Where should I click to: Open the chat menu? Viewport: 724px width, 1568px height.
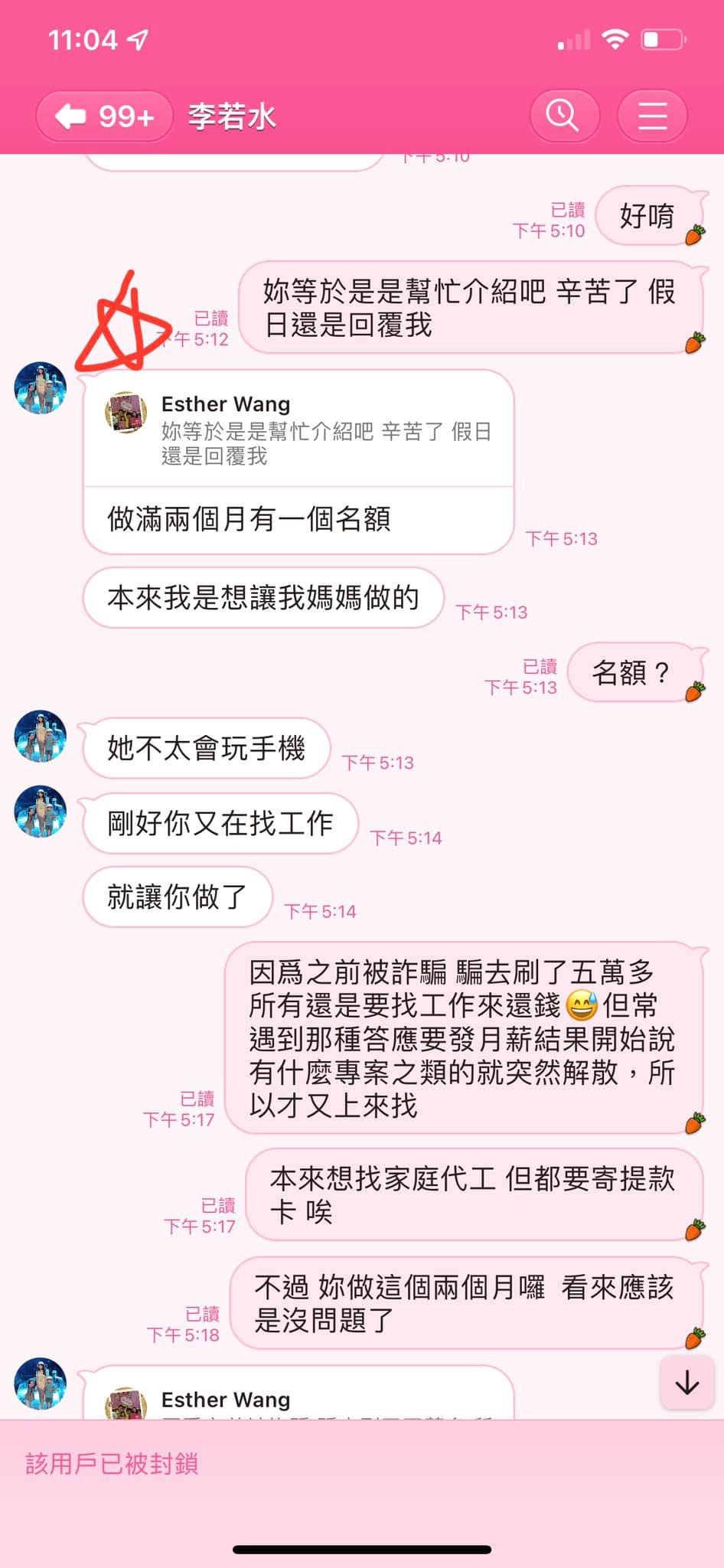[x=652, y=116]
